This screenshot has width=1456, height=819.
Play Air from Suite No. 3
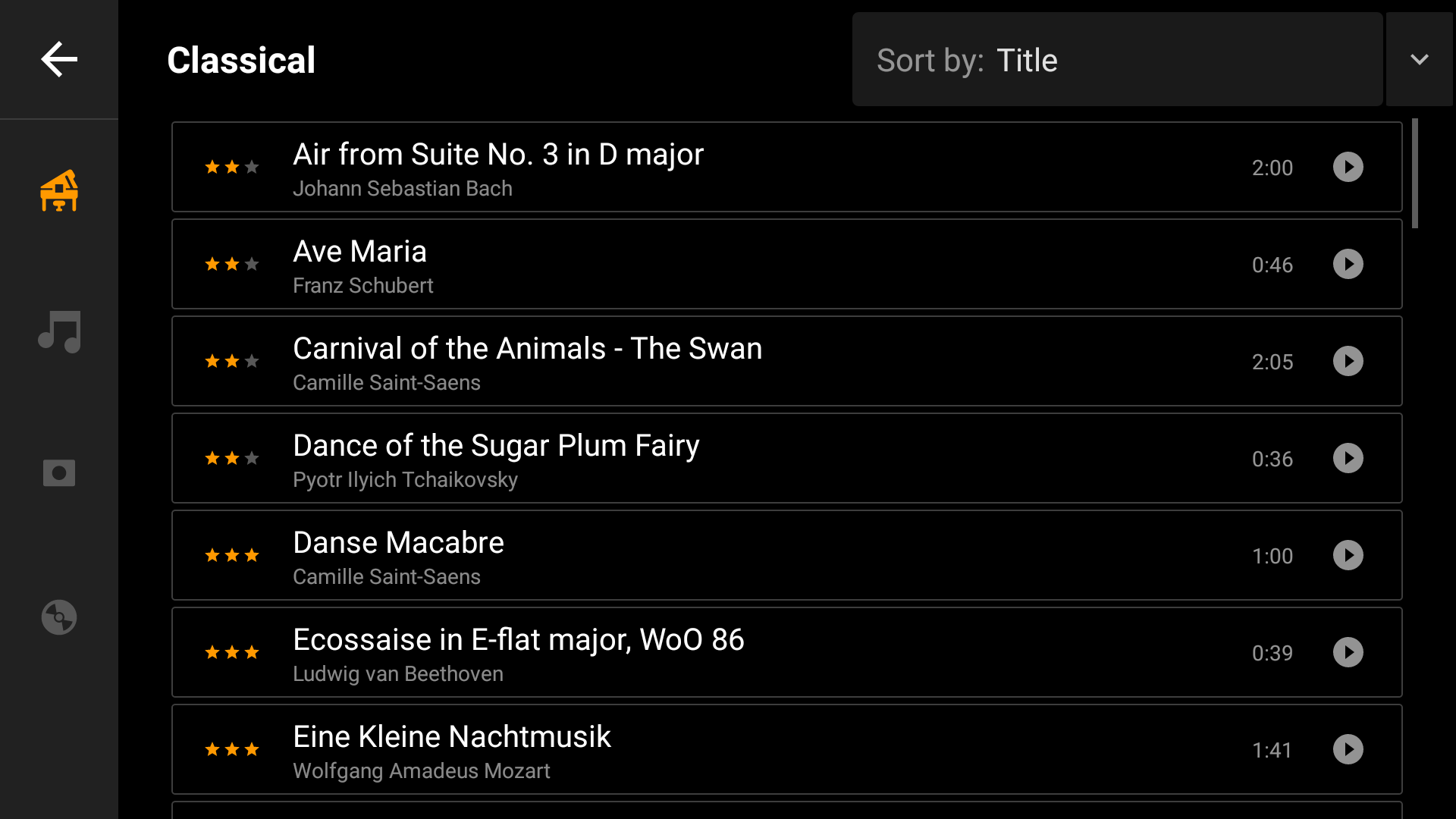point(1348,167)
